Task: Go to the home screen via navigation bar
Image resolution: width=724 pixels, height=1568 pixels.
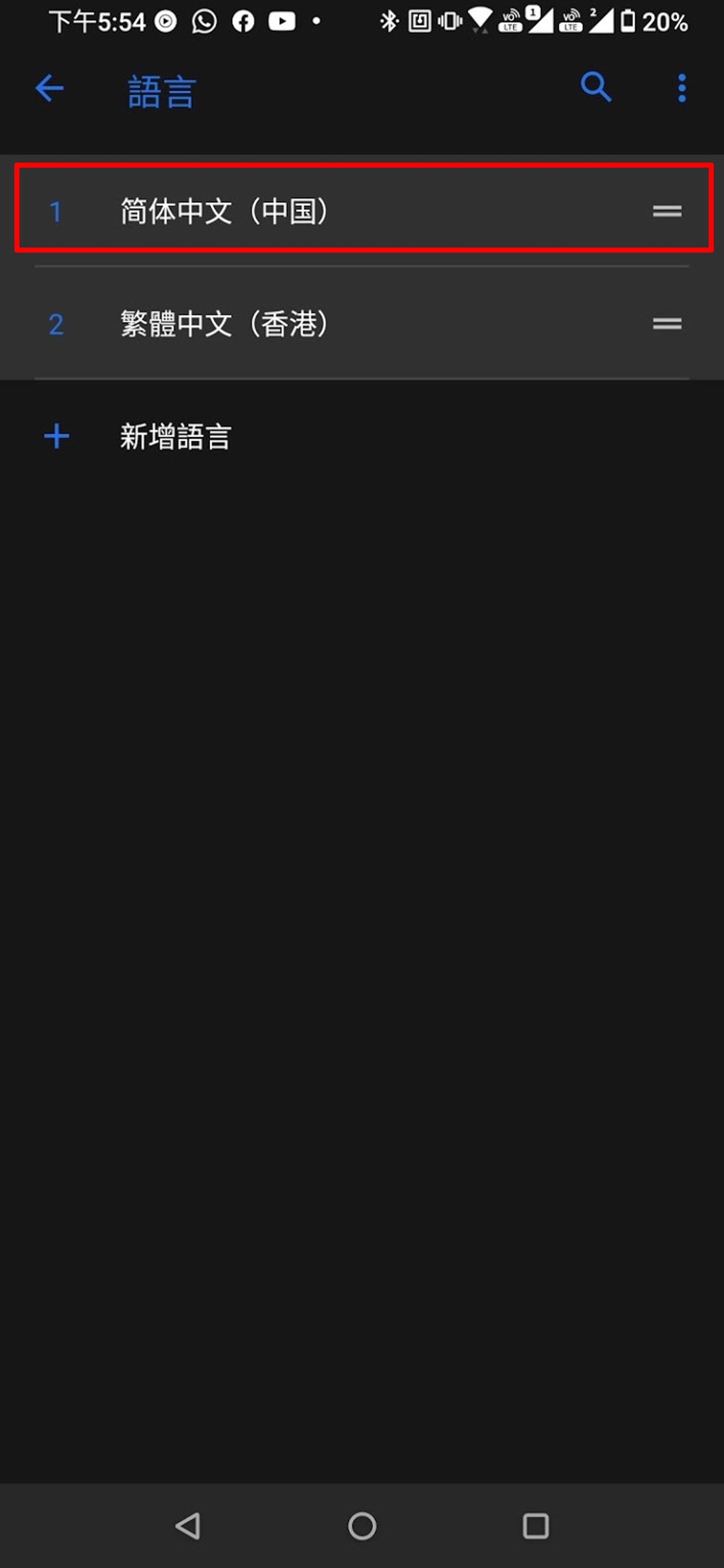Action: click(362, 1525)
